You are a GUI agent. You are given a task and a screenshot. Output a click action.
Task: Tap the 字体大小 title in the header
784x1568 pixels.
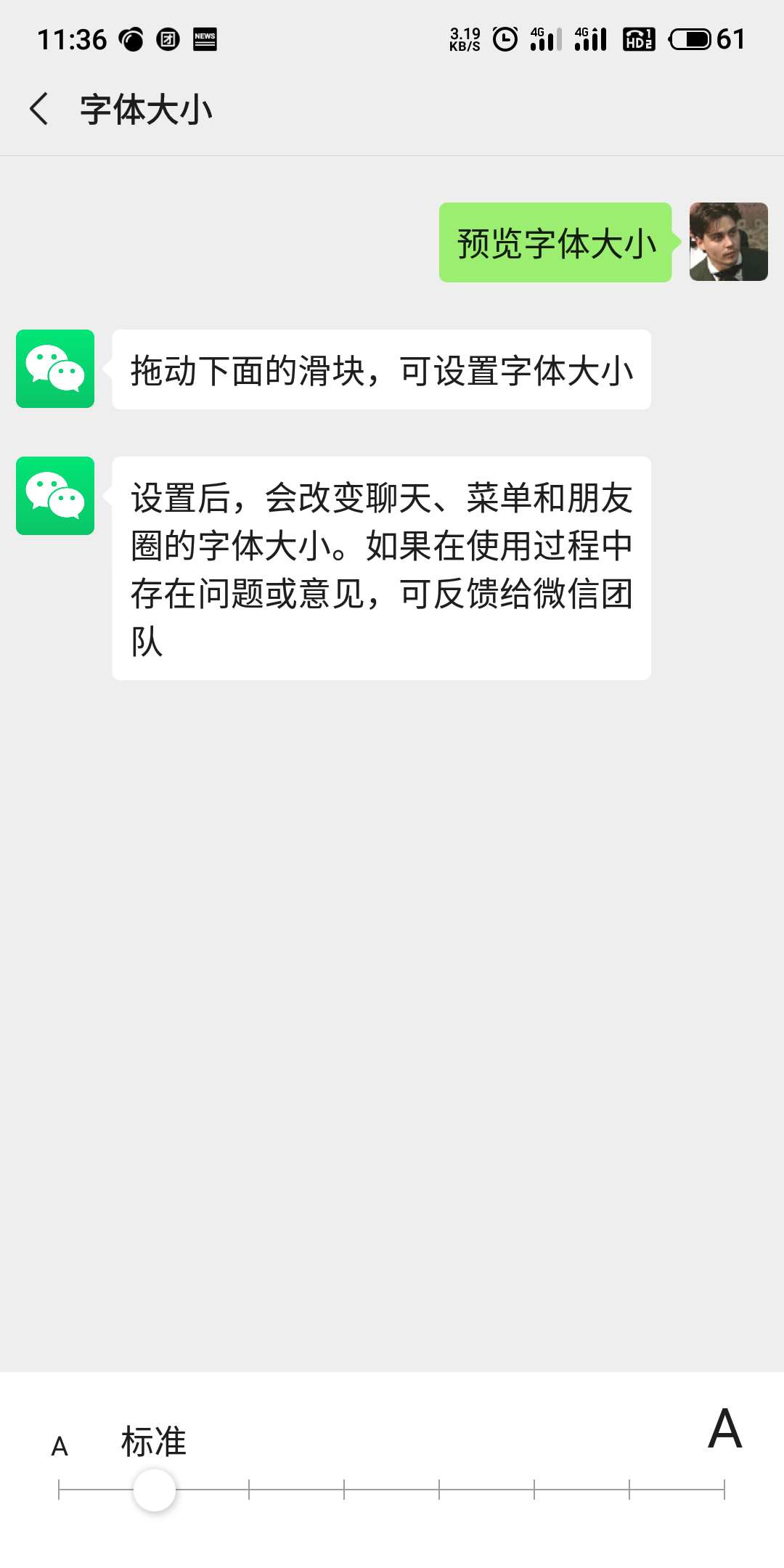coord(145,109)
